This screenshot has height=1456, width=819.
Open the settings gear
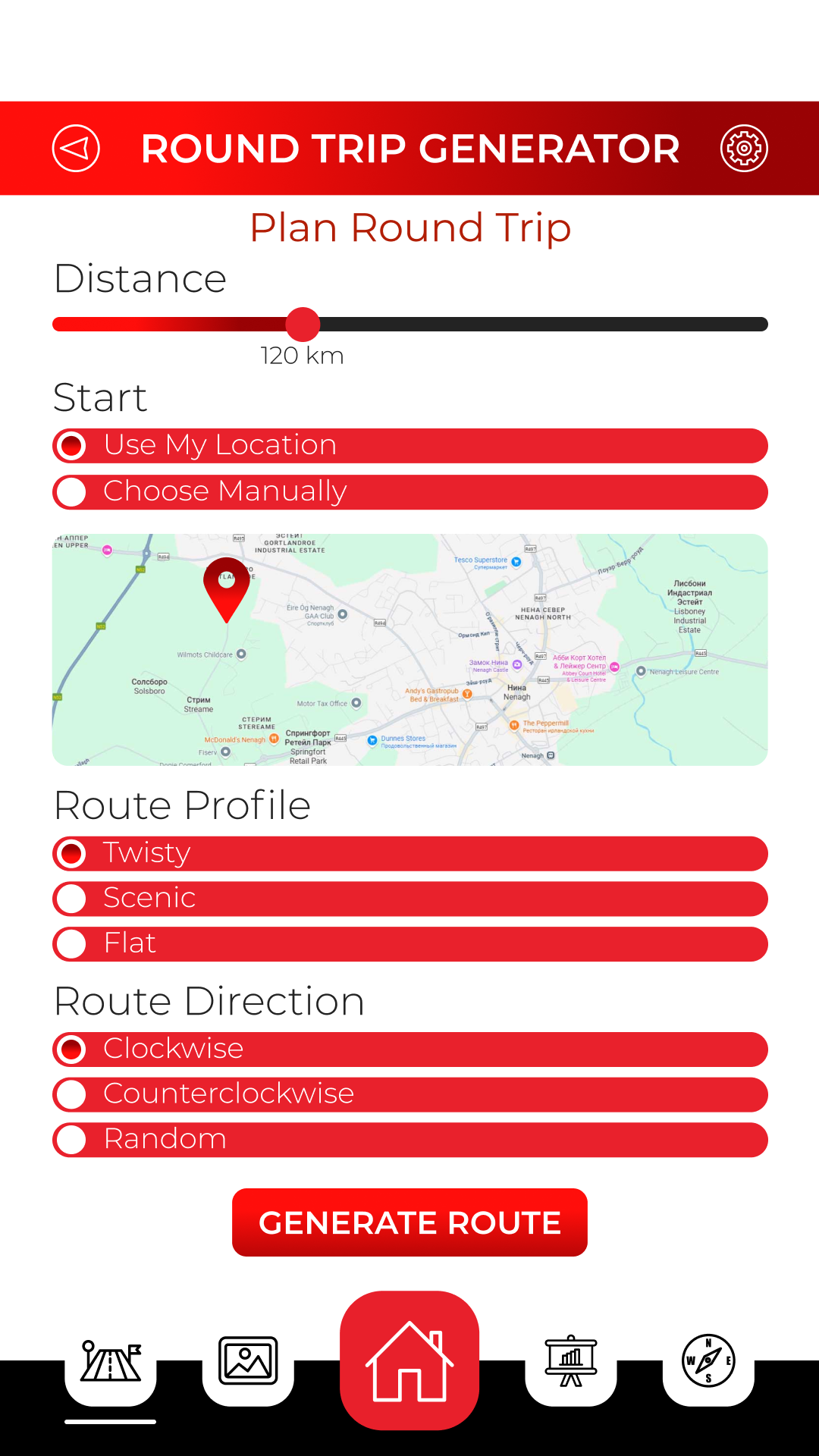click(x=744, y=149)
